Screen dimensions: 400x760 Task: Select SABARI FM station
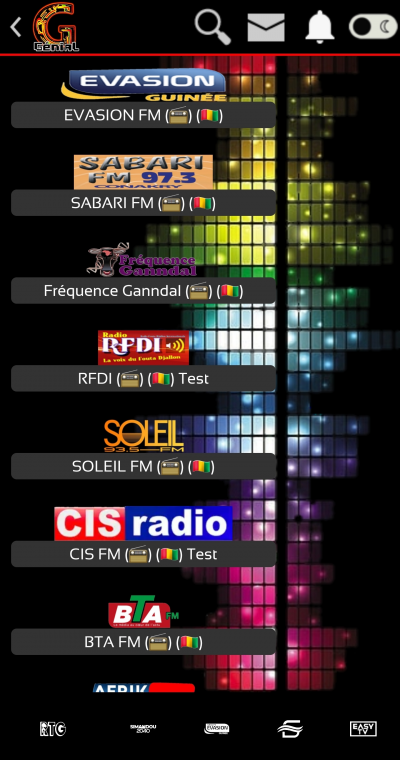[x=144, y=203]
